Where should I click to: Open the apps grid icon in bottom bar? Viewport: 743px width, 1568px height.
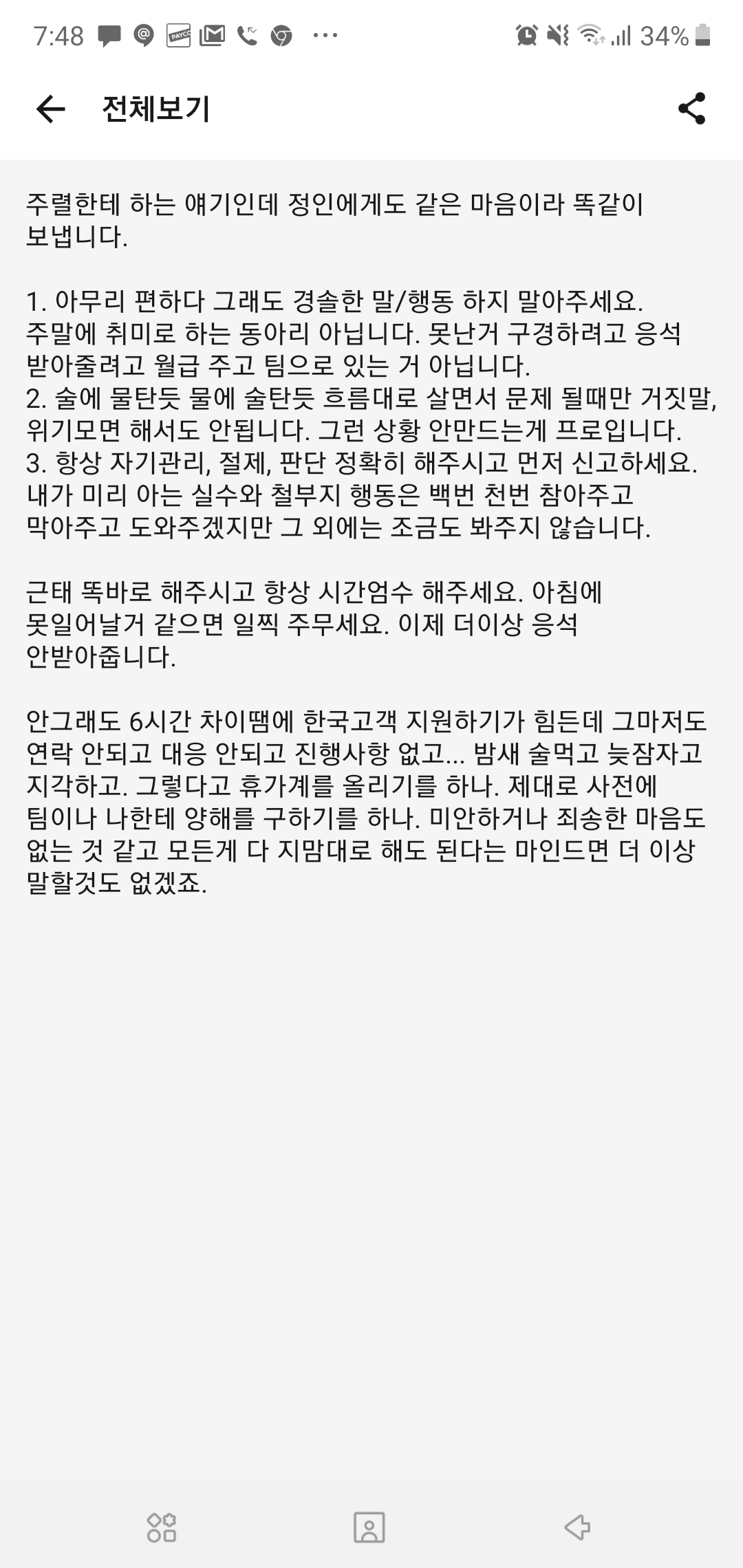point(162,1527)
